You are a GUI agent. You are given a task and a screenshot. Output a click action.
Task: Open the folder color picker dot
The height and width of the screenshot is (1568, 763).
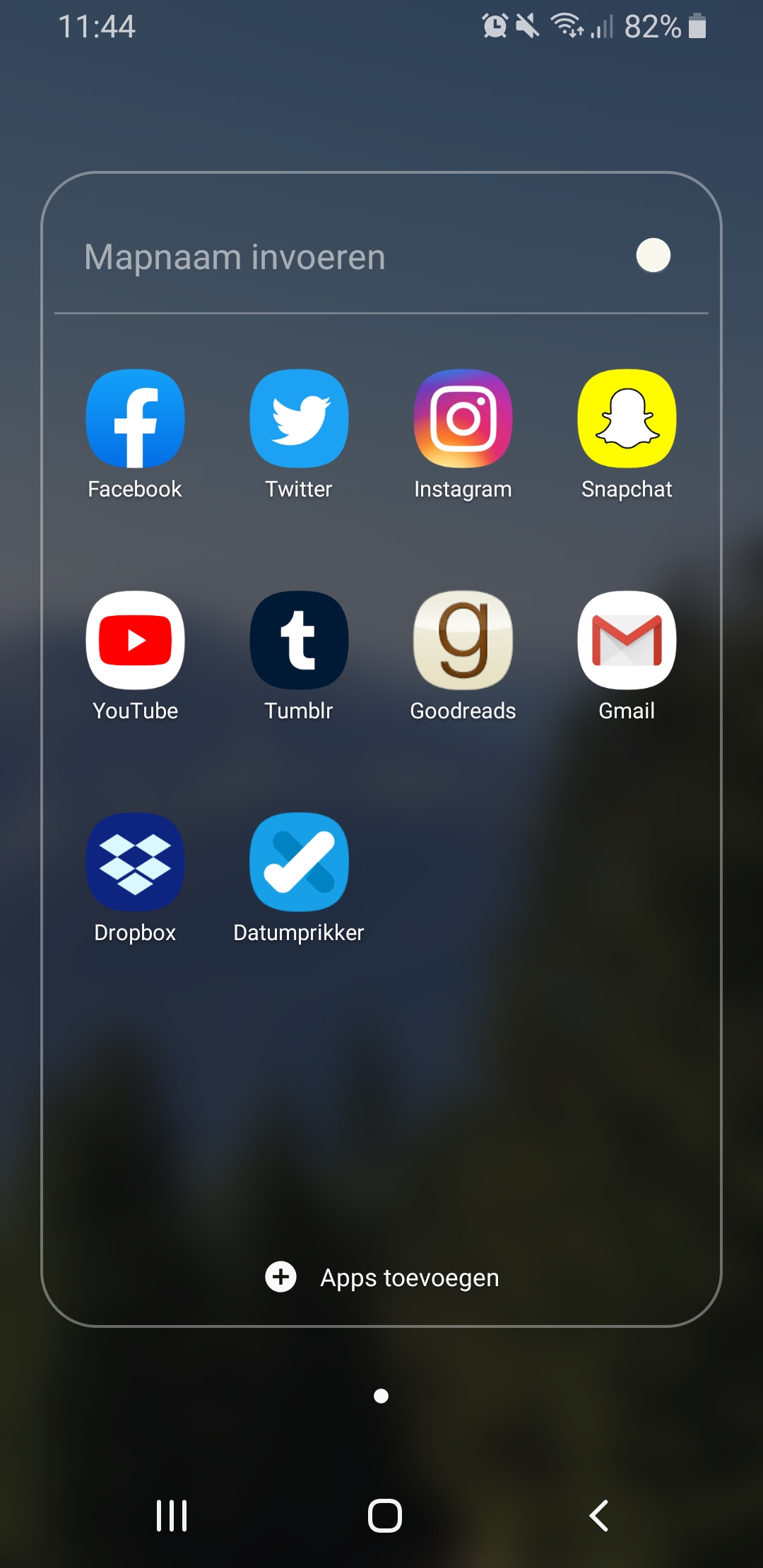point(653,255)
